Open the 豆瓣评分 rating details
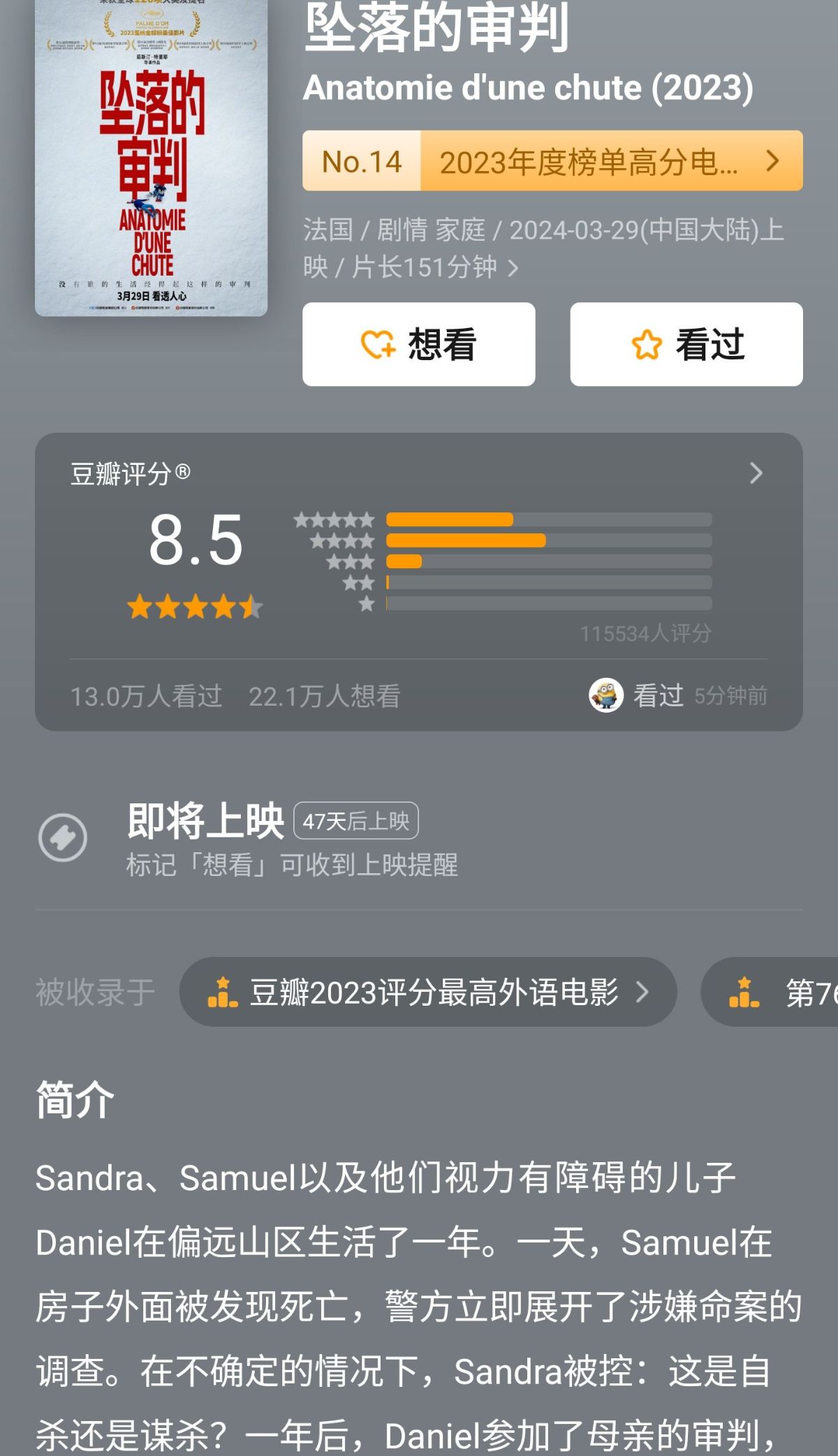The height and width of the screenshot is (1456, 838). [x=756, y=473]
